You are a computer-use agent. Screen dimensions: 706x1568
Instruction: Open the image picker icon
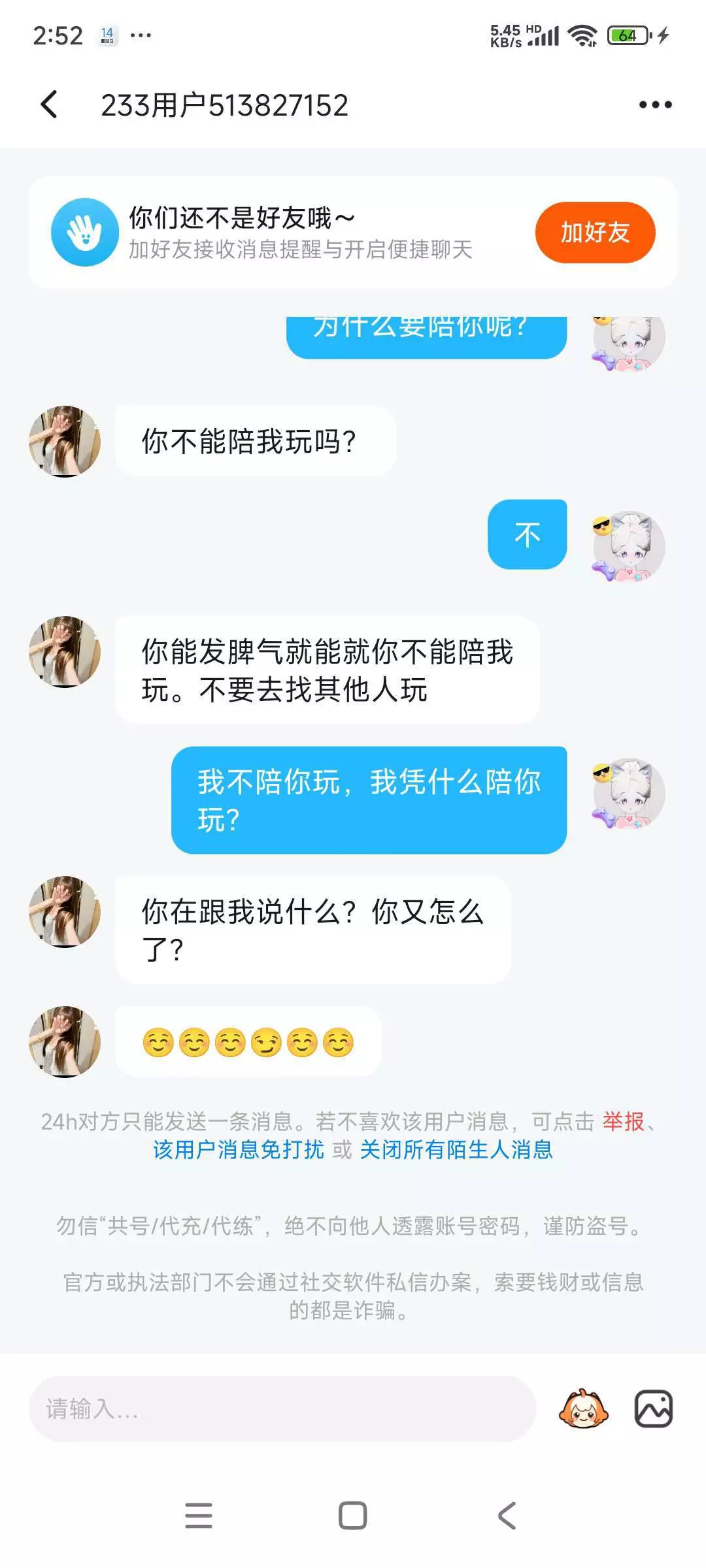pos(654,1409)
